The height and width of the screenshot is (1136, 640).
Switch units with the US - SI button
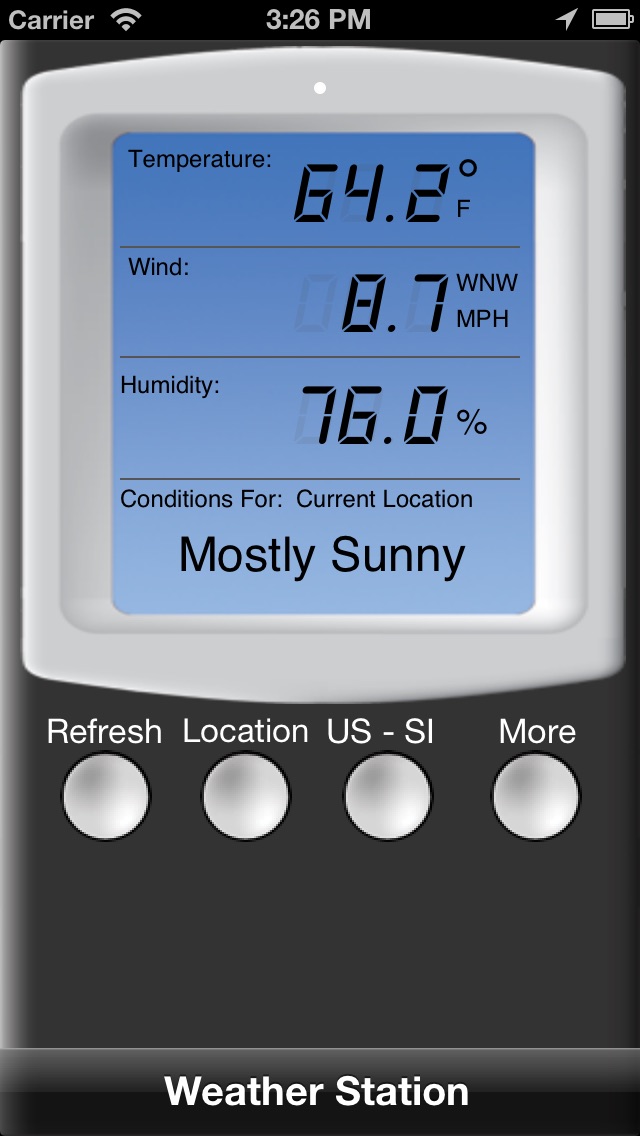[387, 796]
